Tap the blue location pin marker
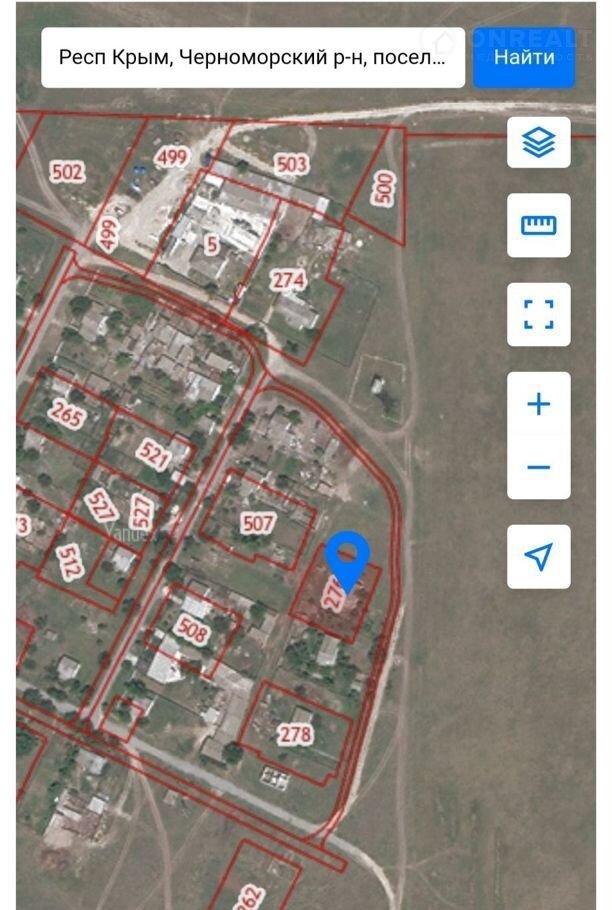The image size is (612, 910). [347, 557]
